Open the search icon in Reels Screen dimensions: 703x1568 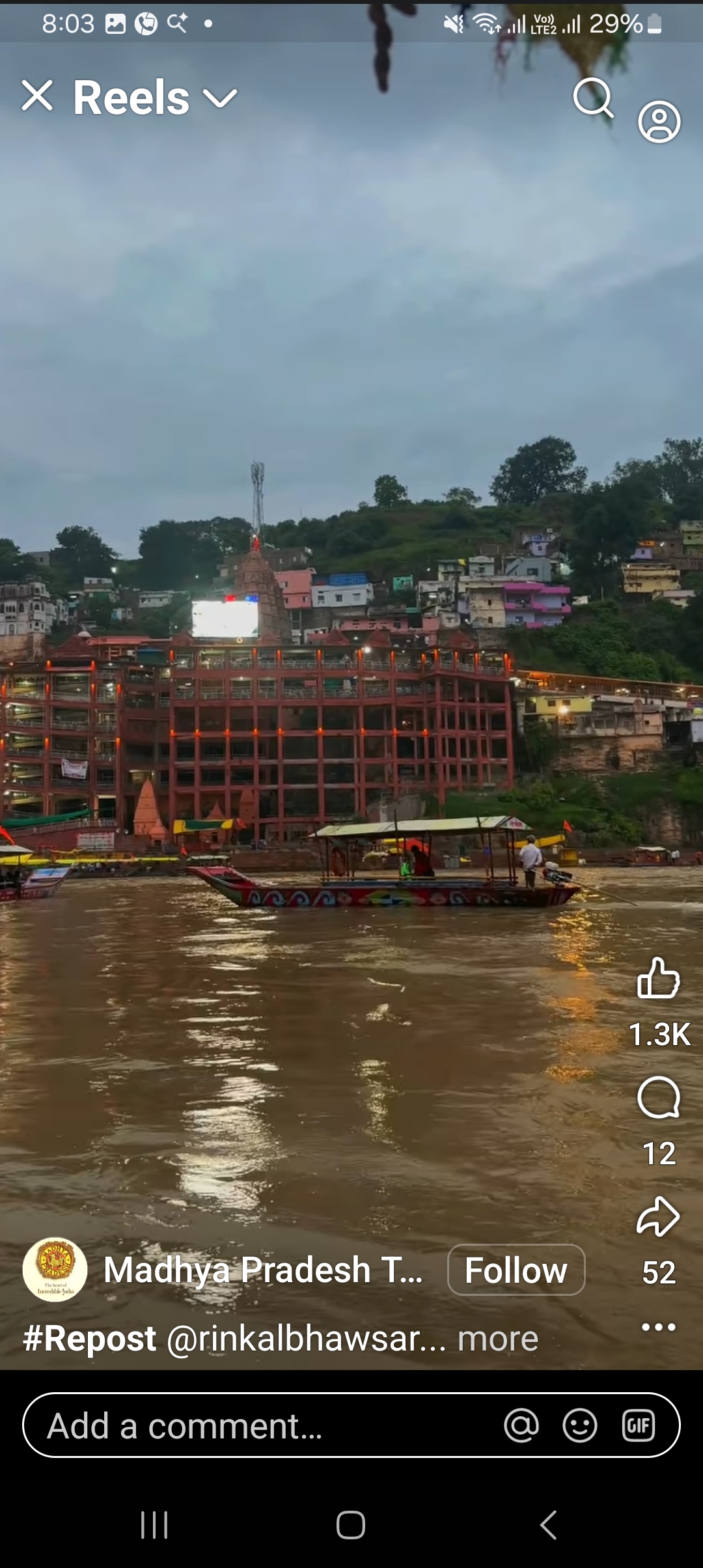[x=593, y=98]
